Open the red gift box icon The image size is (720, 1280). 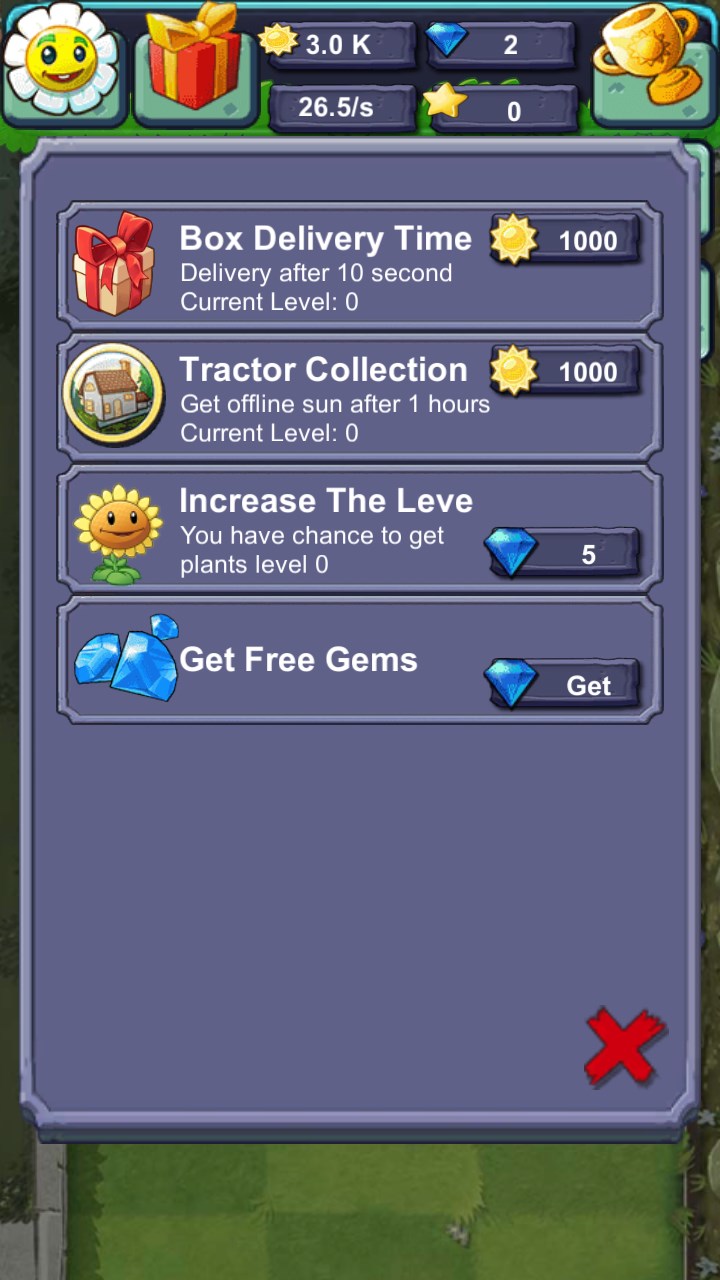(x=194, y=58)
